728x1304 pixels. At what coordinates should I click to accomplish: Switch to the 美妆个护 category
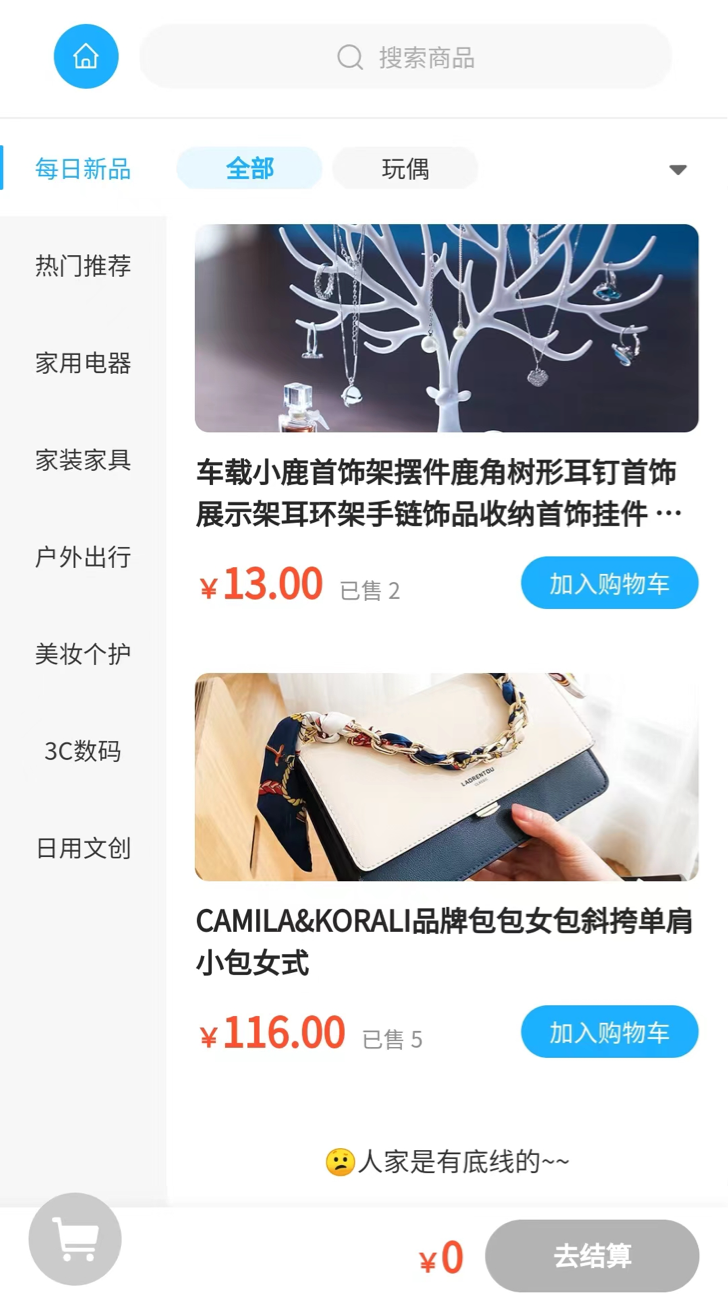click(x=83, y=654)
